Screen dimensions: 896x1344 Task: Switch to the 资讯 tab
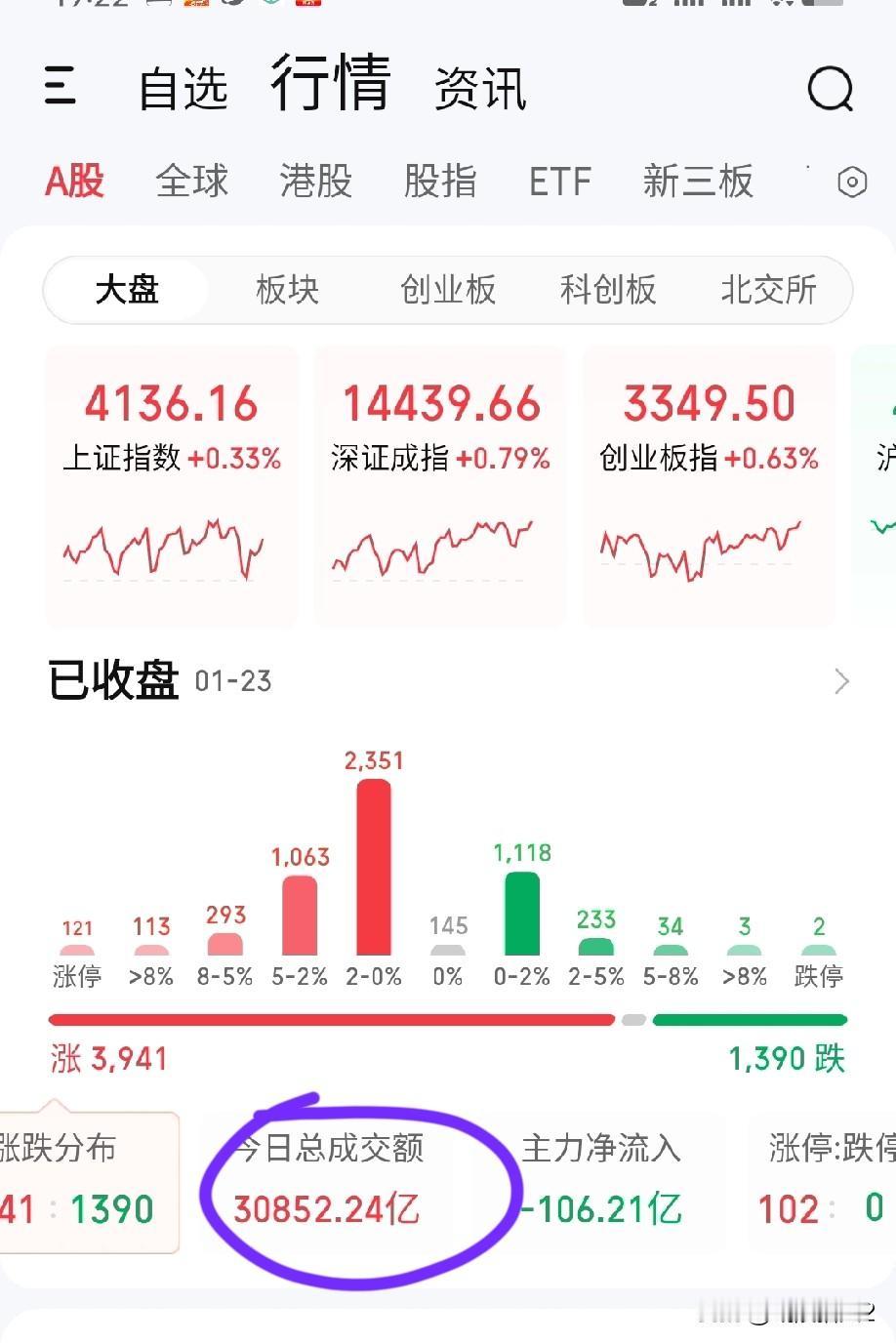point(481,88)
